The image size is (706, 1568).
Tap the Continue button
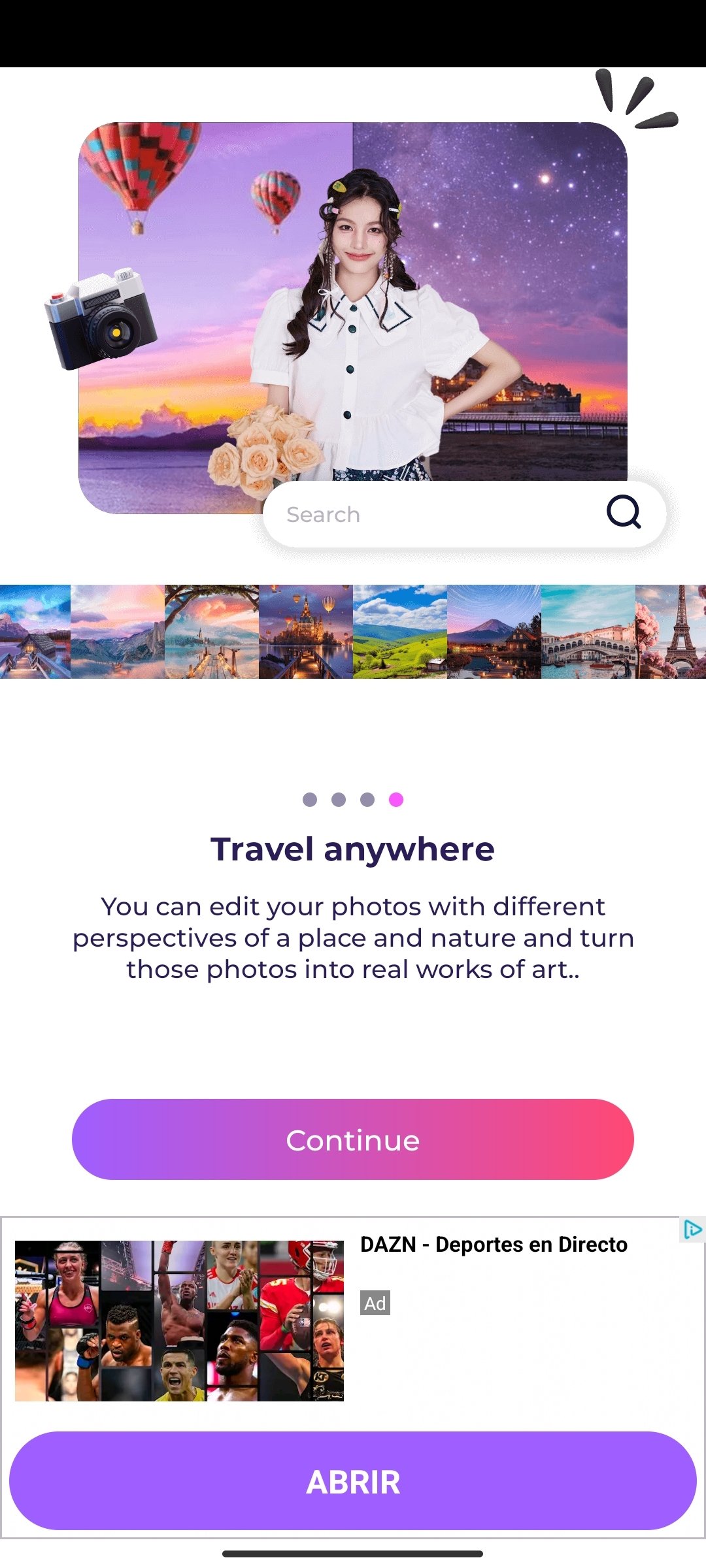click(x=353, y=1139)
